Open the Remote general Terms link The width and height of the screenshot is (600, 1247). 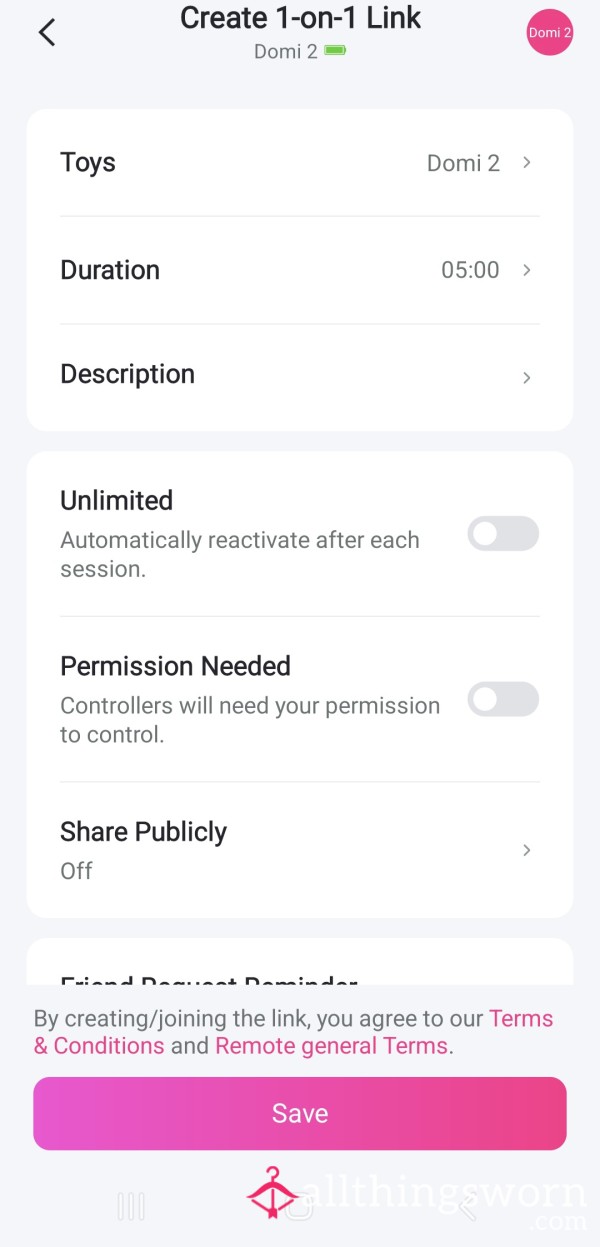331,1046
